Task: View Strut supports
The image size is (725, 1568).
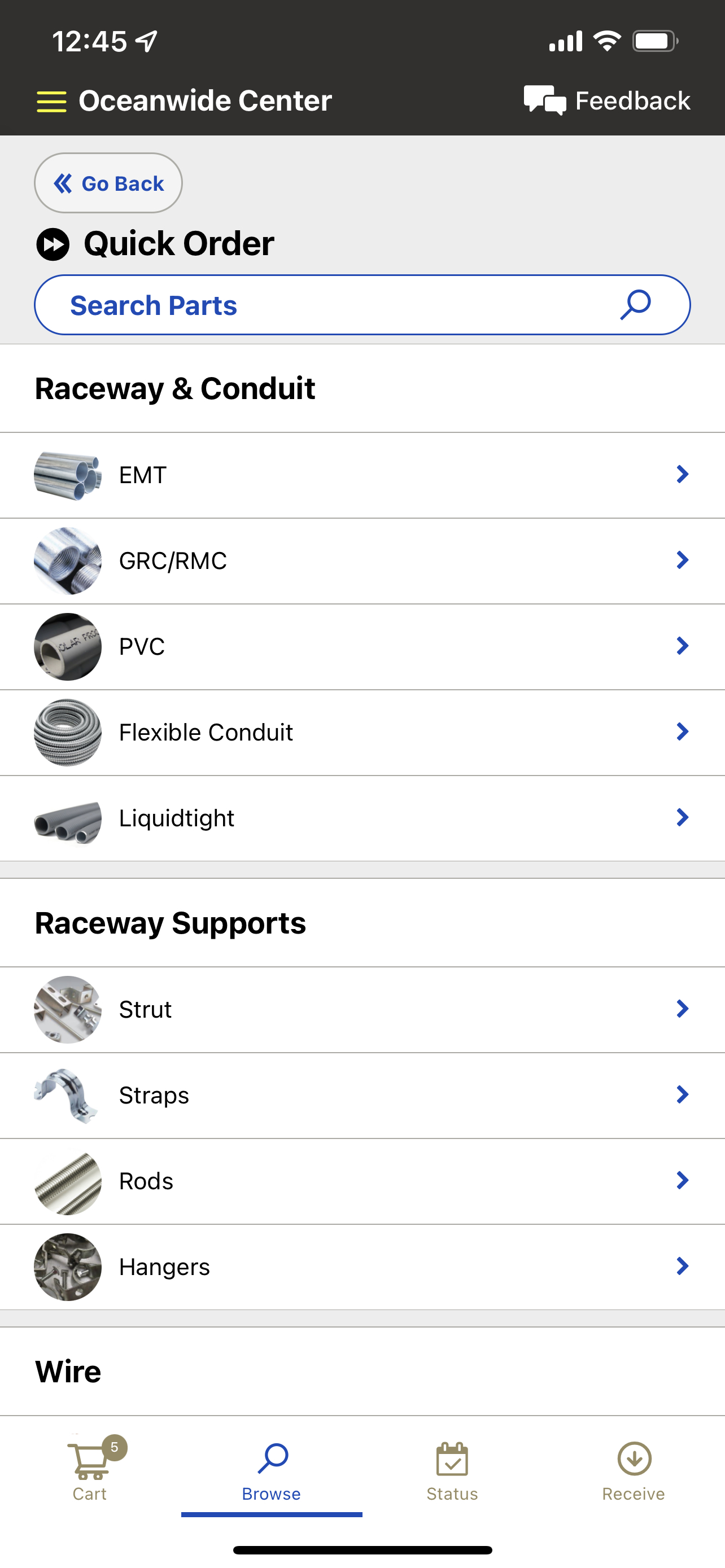Action: [x=362, y=1009]
